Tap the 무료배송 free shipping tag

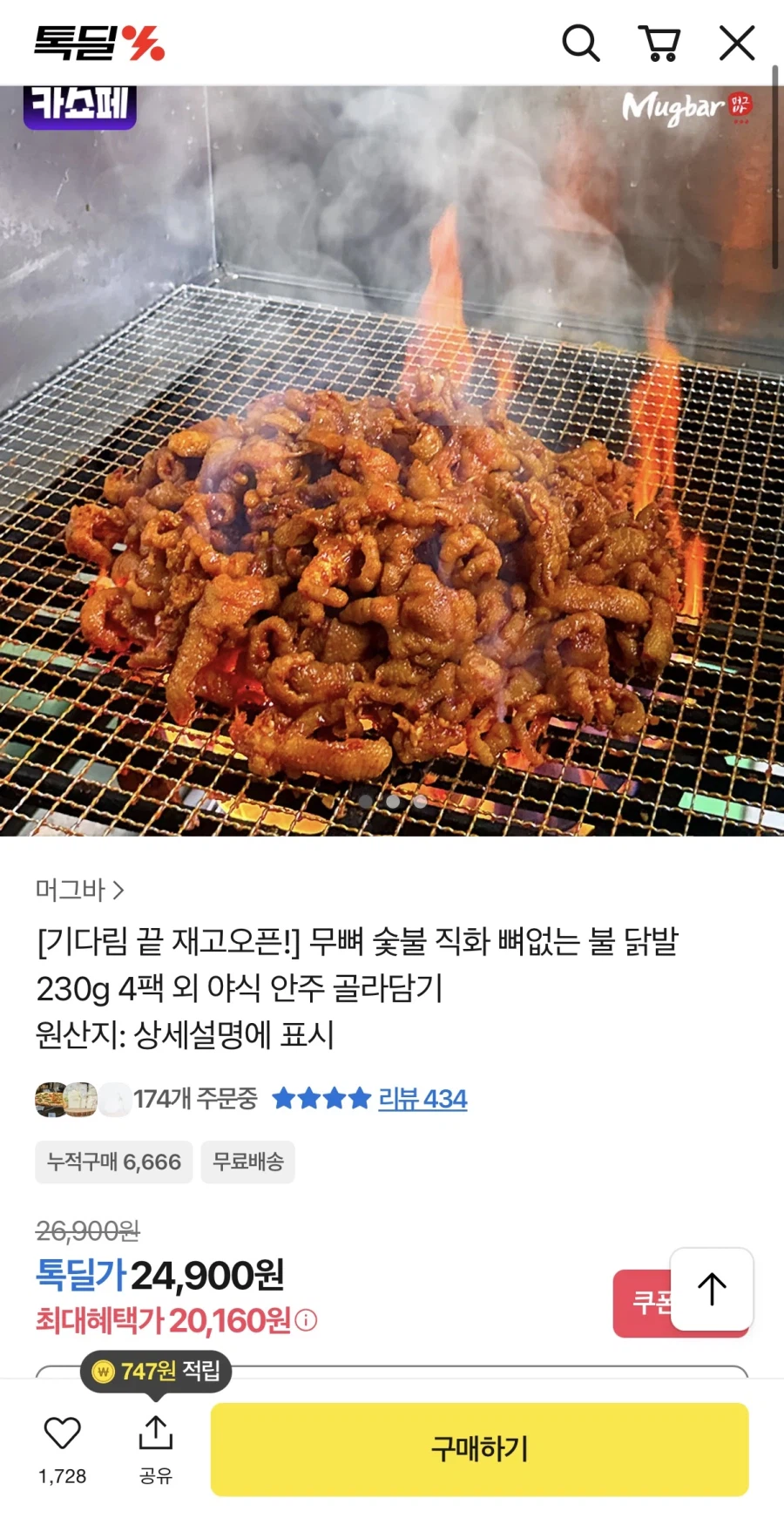[x=247, y=1162]
